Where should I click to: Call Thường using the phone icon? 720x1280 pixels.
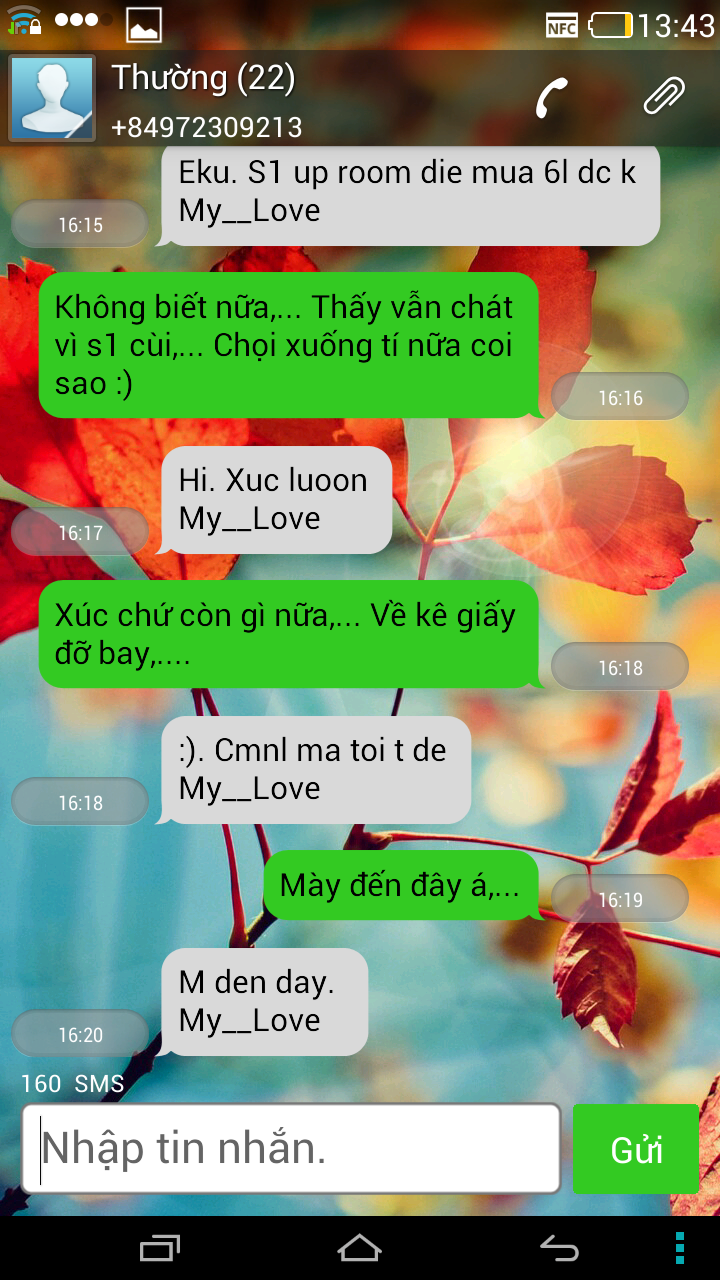[x=551, y=98]
